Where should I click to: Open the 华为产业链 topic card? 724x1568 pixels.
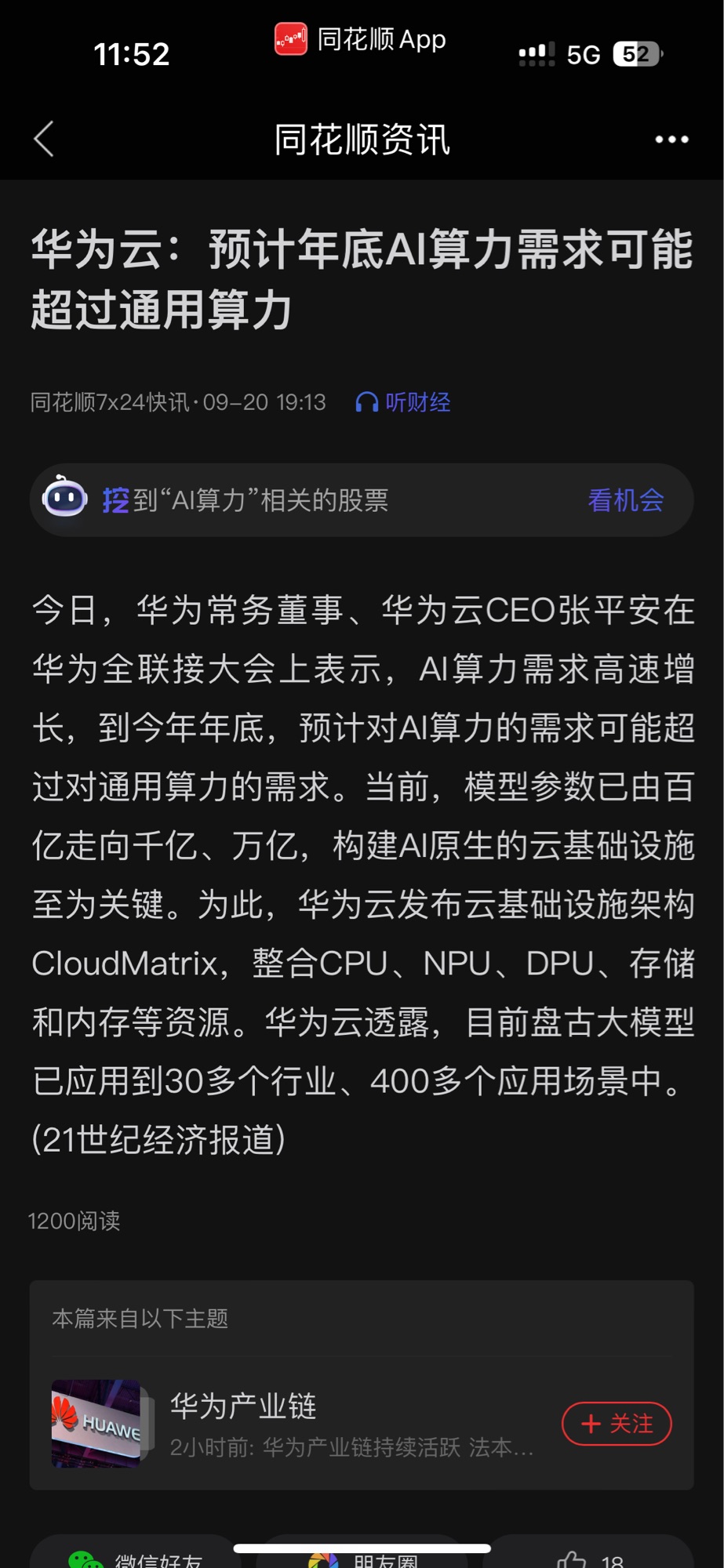pyautogui.click(x=314, y=1423)
